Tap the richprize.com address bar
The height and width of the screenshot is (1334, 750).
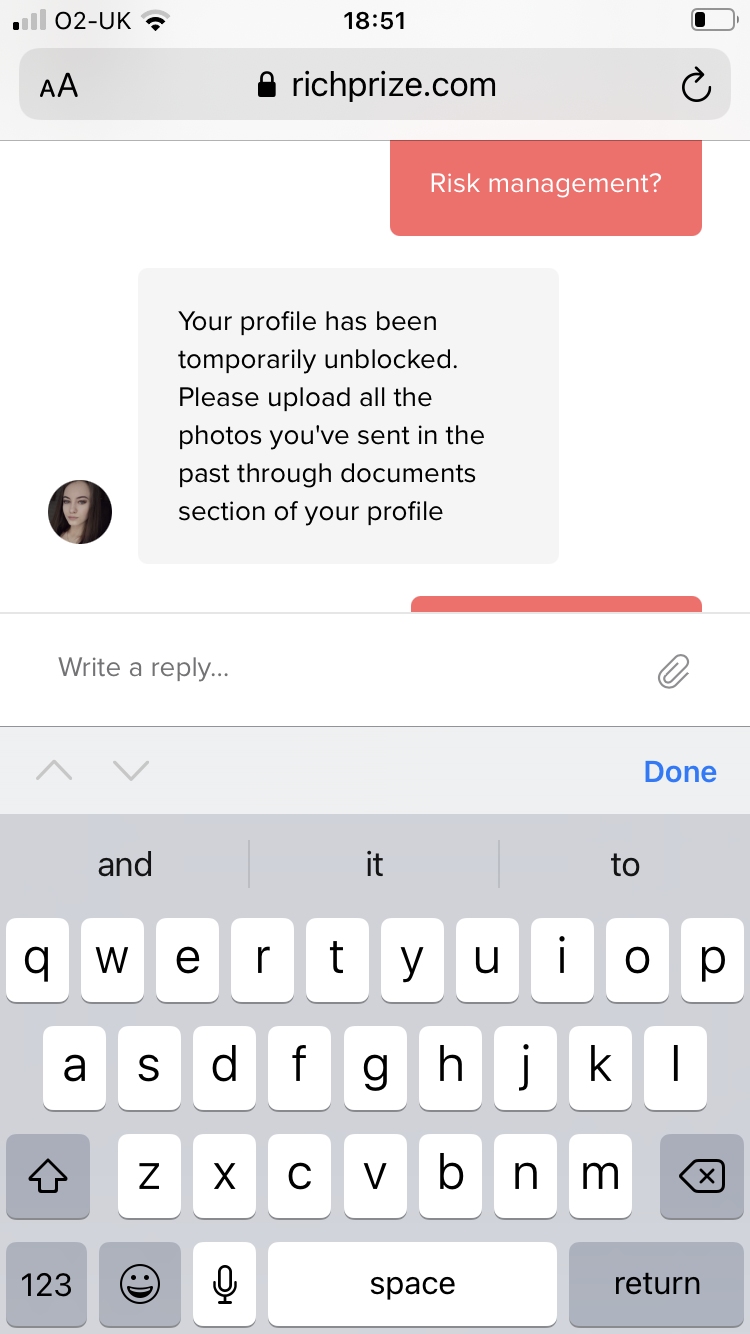[x=375, y=86]
